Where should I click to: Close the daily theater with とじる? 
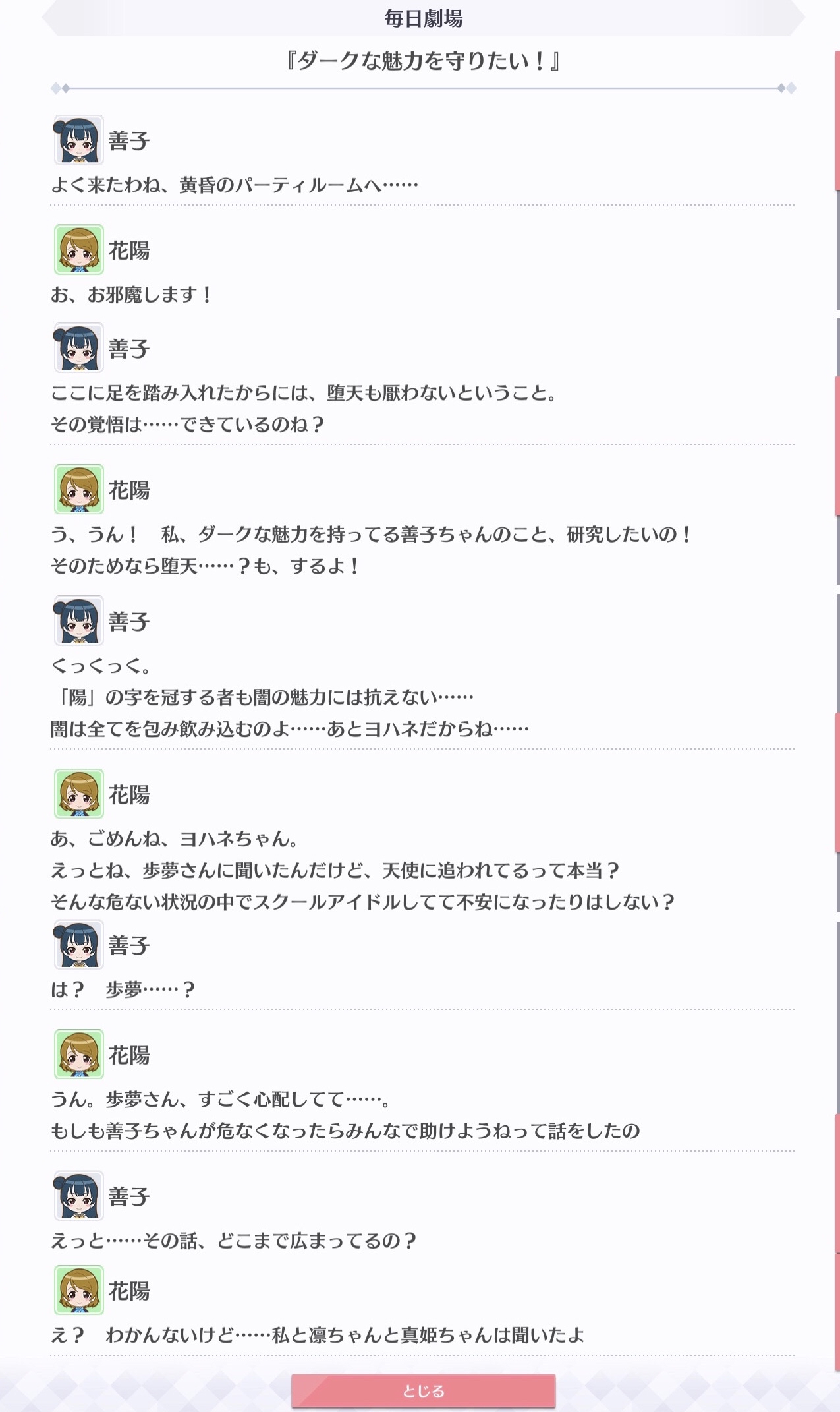tap(423, 1391)
